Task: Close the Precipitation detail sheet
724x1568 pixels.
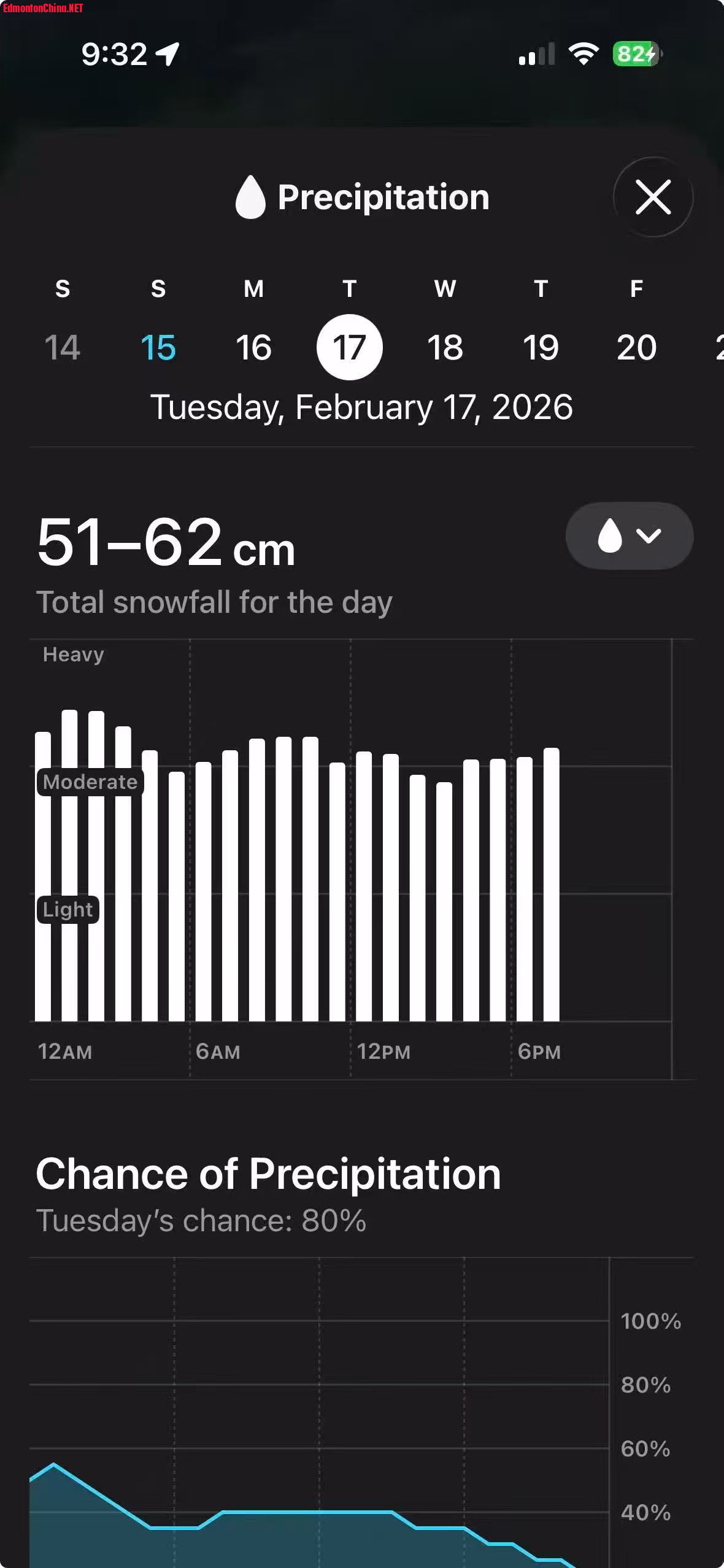Action: tap(653, 198)
